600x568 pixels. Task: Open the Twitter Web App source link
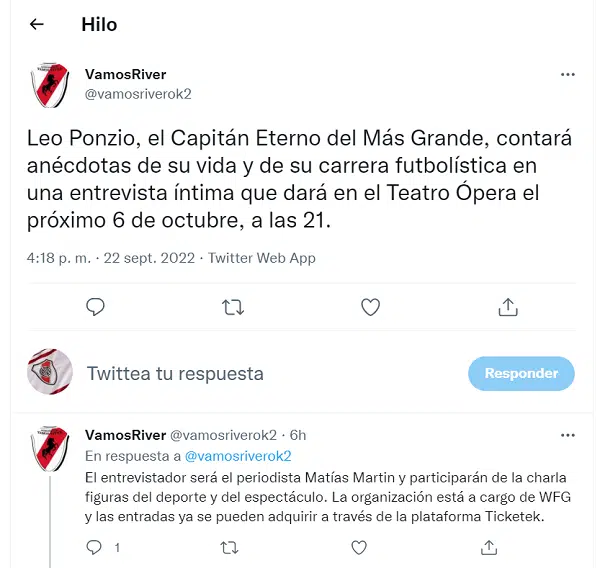(x=261, y=258)
